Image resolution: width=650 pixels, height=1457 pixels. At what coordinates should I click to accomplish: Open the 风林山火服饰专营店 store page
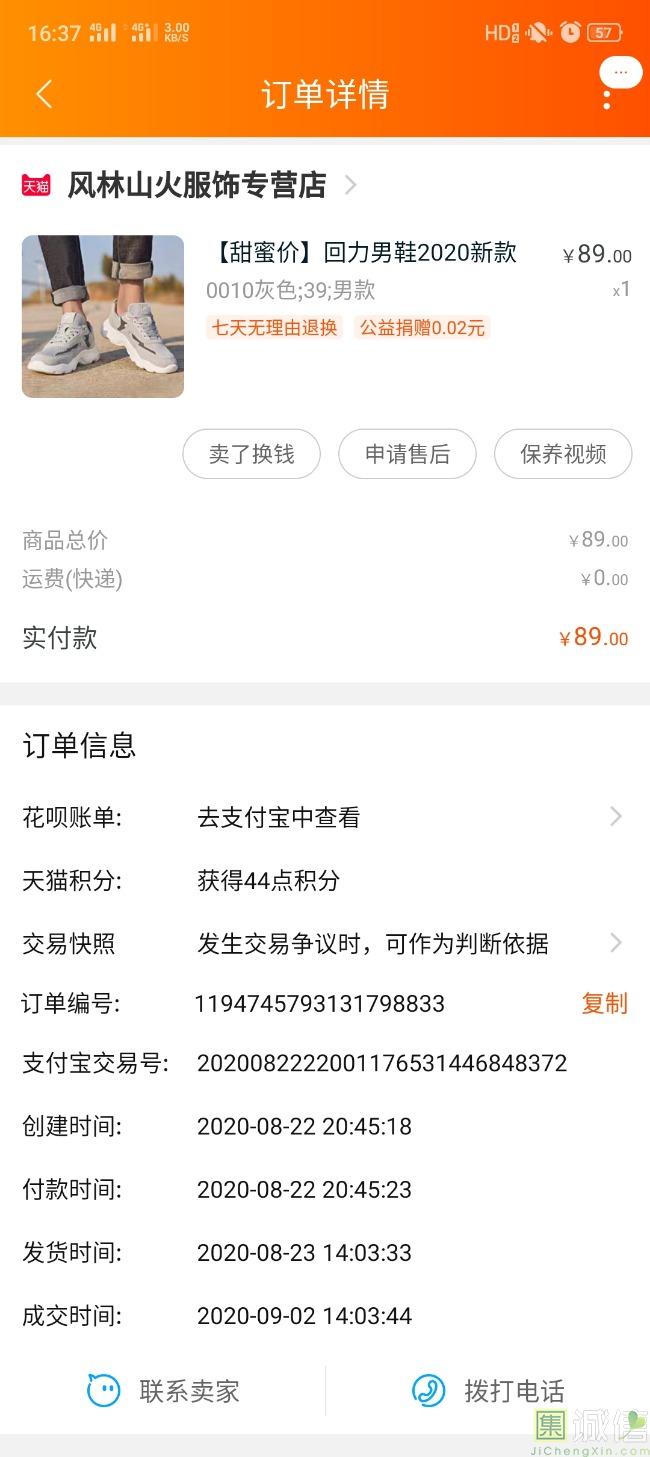point(196,185)
